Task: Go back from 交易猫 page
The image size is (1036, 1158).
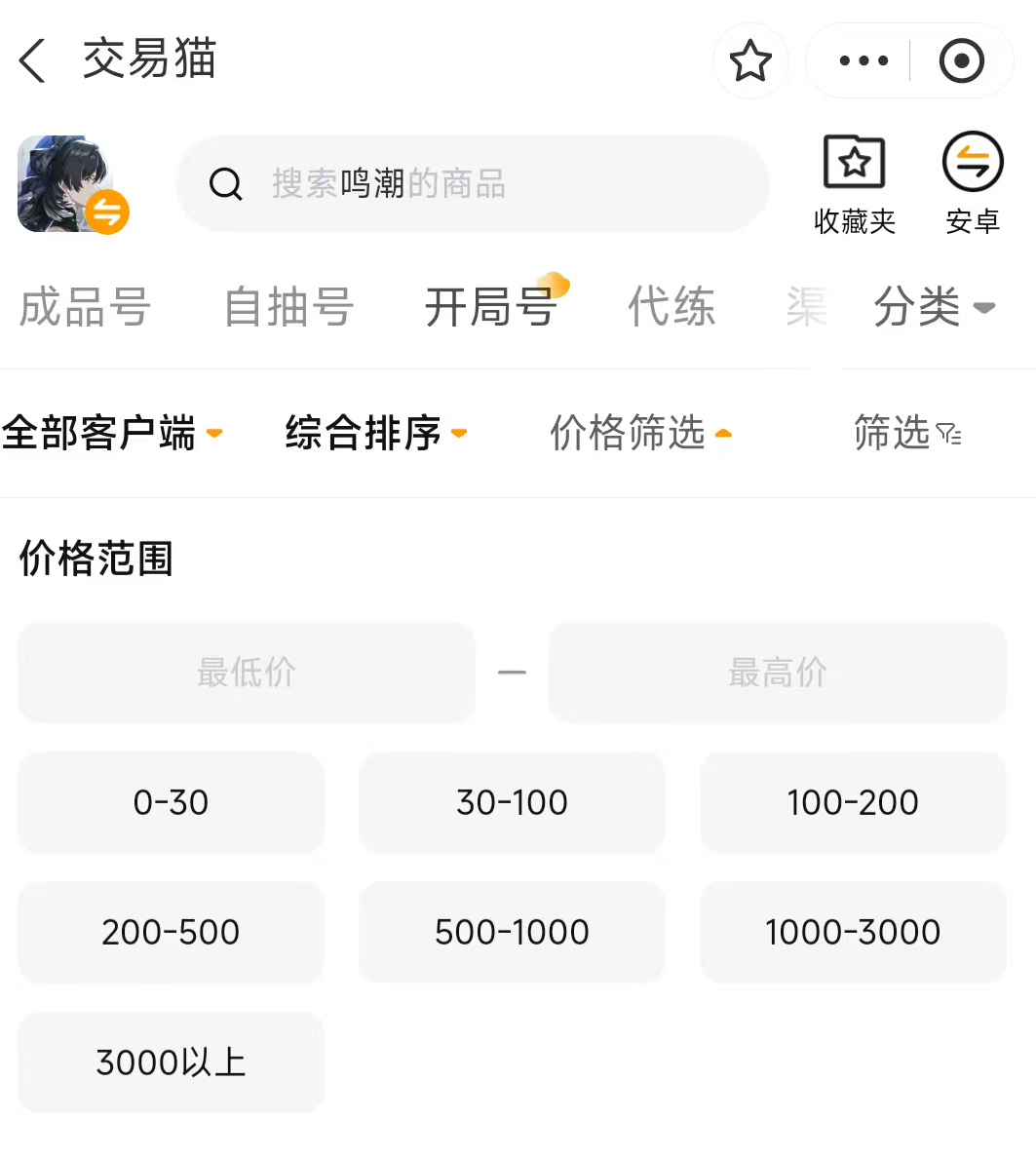Action: point(33,61)
